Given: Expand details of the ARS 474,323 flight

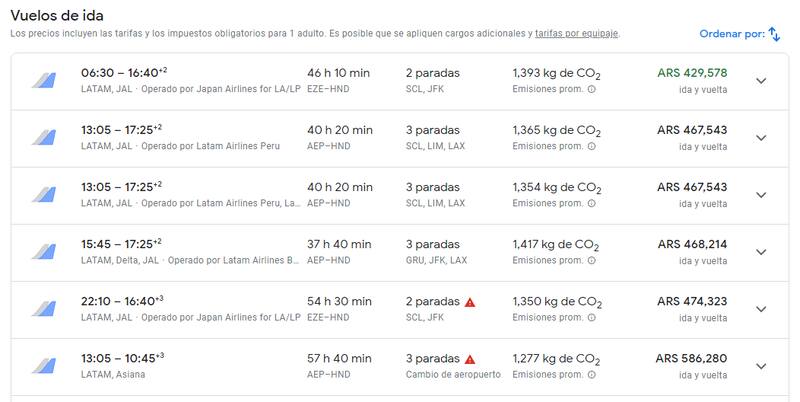Looking at the screenshot, I should pyautogui.click(x=761, y=309).
